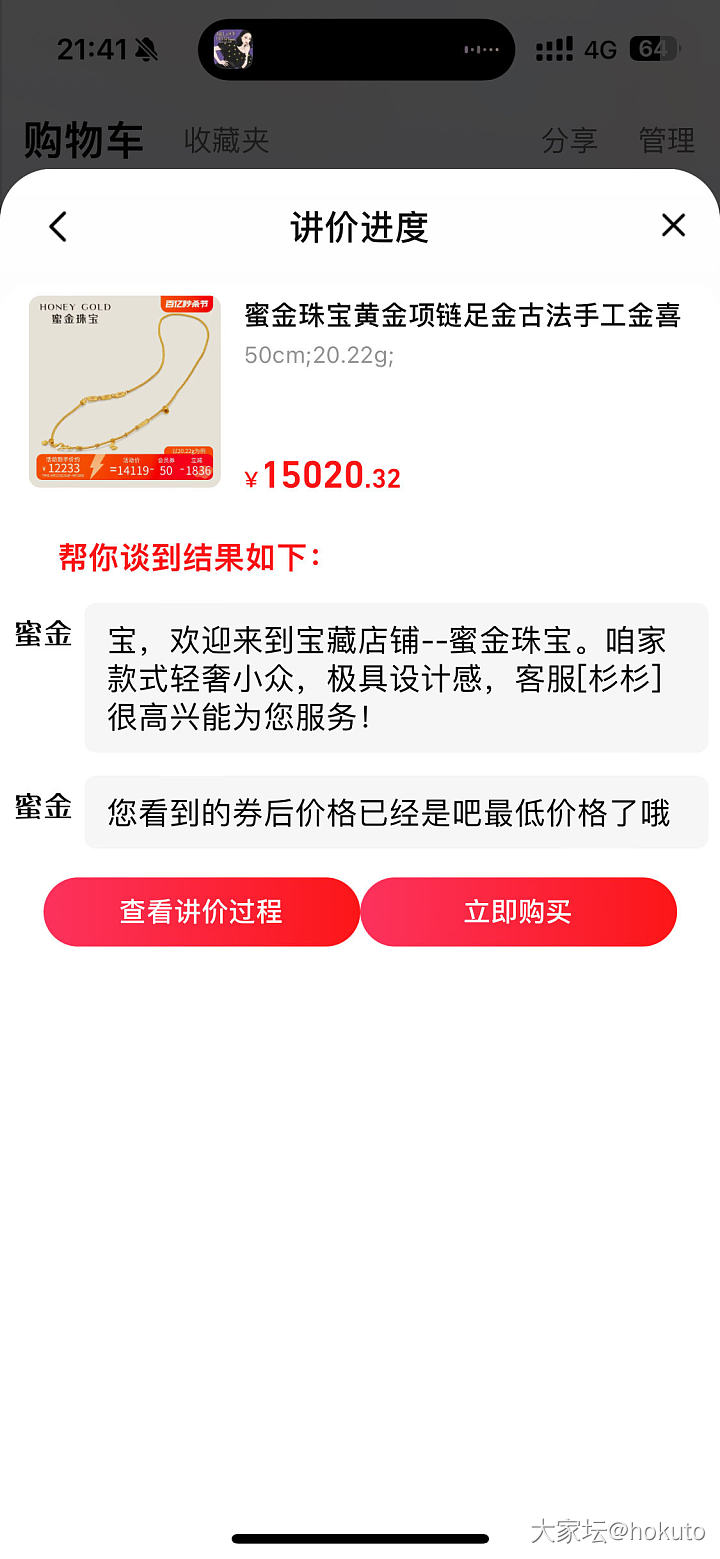
Task: Close the 讲价进度 popup
Action: click(673, 226)
